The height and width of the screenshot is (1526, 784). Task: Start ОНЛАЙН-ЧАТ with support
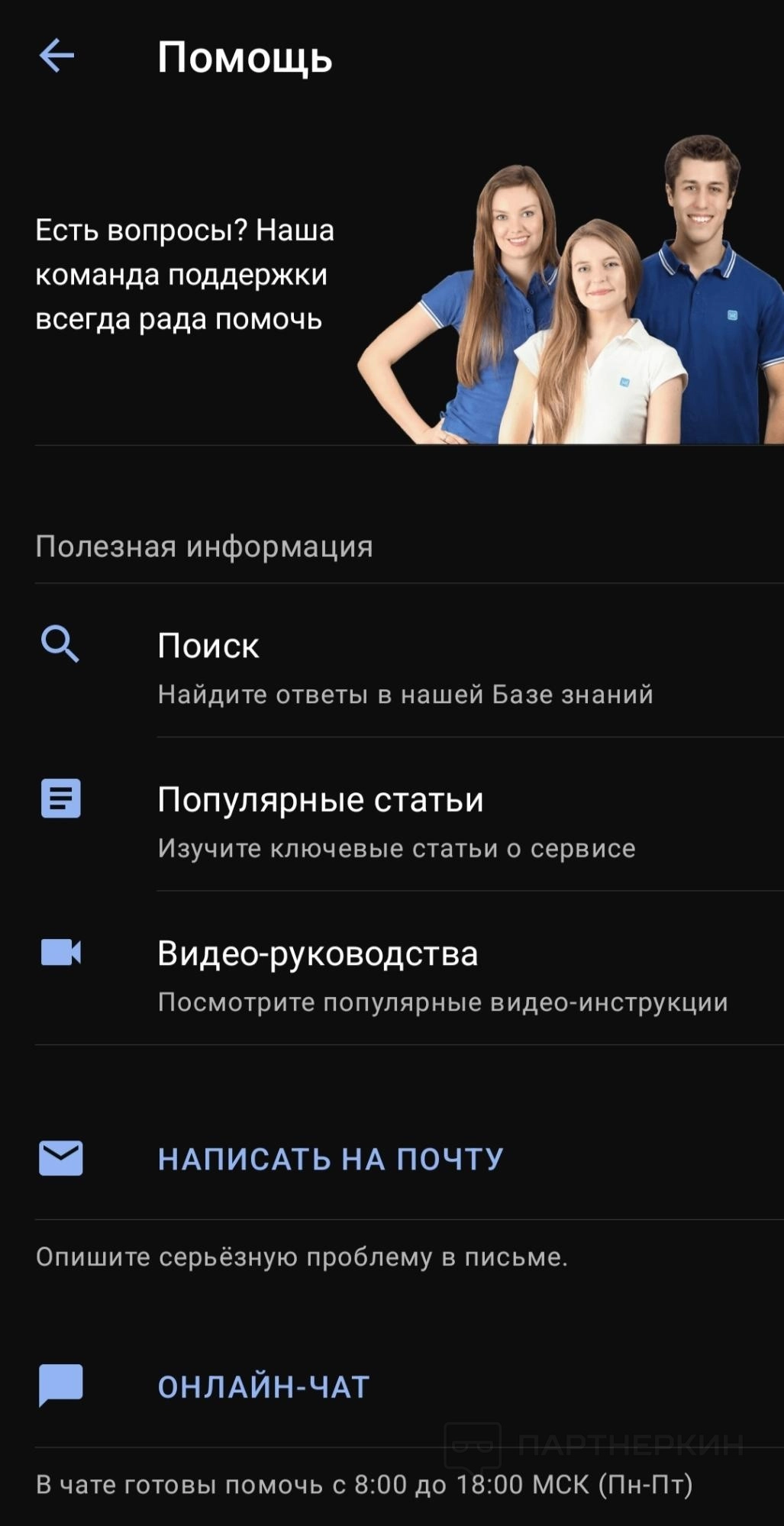tap(263, 1387)
